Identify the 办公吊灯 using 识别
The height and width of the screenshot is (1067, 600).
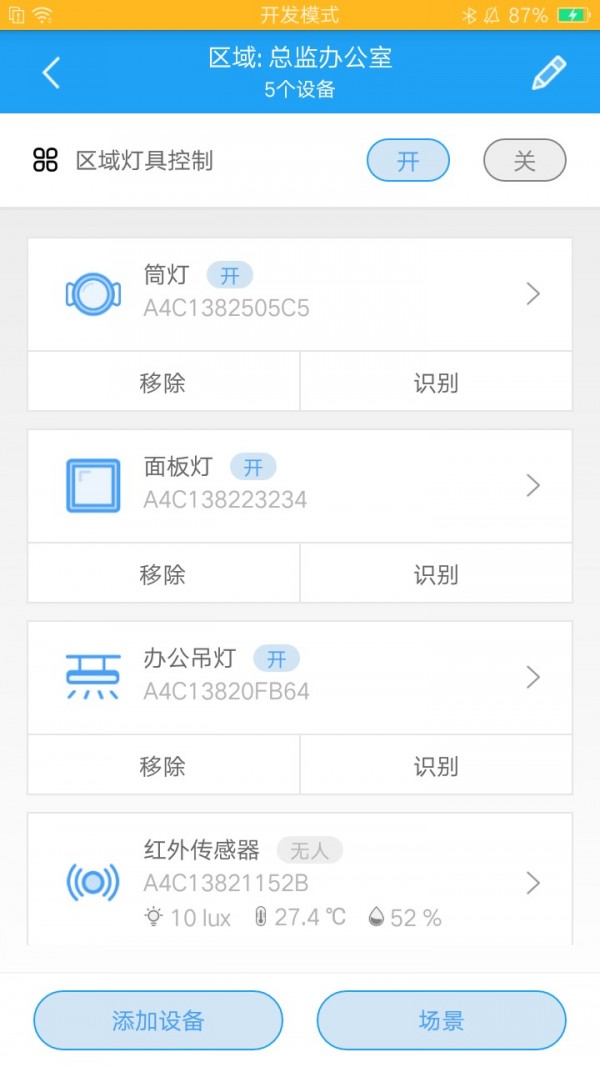pyautogui.click(x=436, y=766)
